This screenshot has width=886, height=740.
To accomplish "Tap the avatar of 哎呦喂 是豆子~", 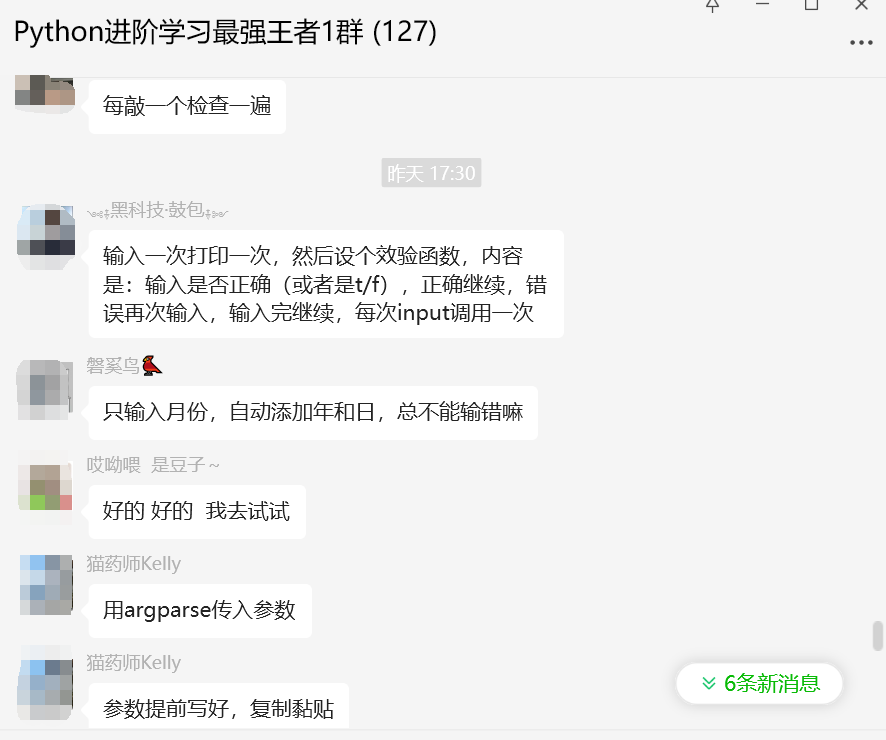I will (x=46, y=487).
